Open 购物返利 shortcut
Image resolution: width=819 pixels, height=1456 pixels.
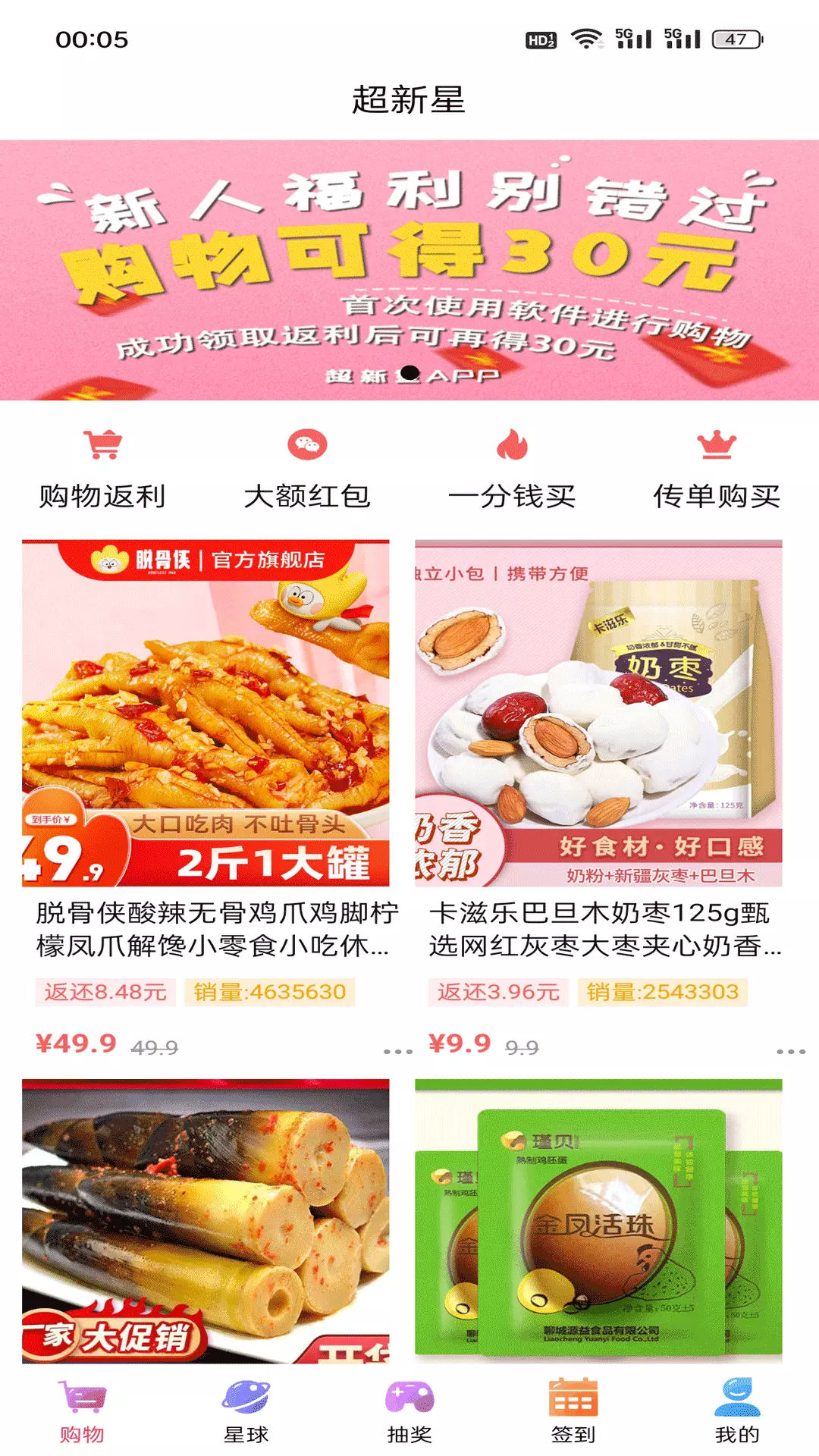point(102,469)
